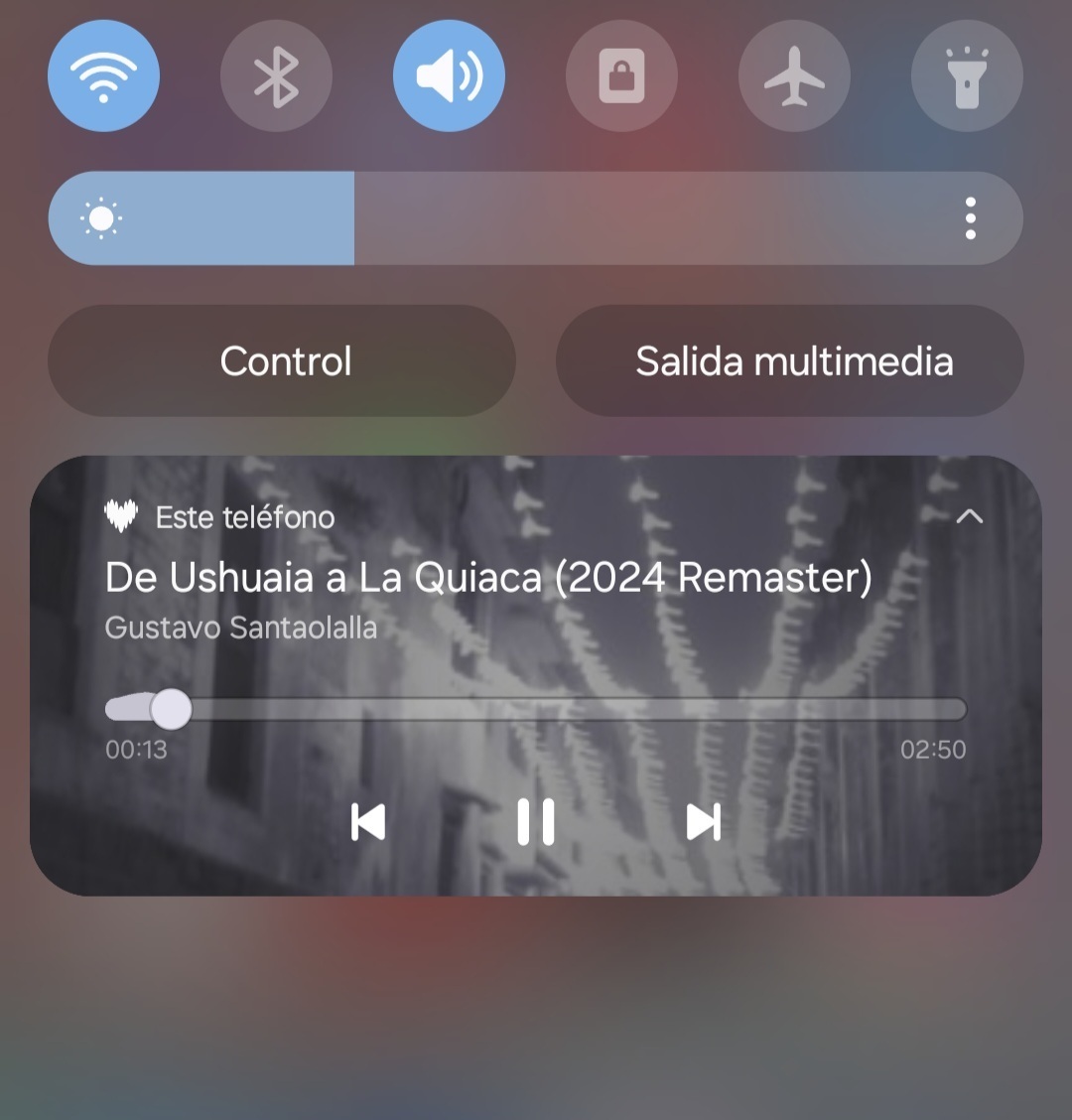The height and width of the screenshot is (1120, 1072).
Task: Collapse the media player card
Action: [969, 516]
